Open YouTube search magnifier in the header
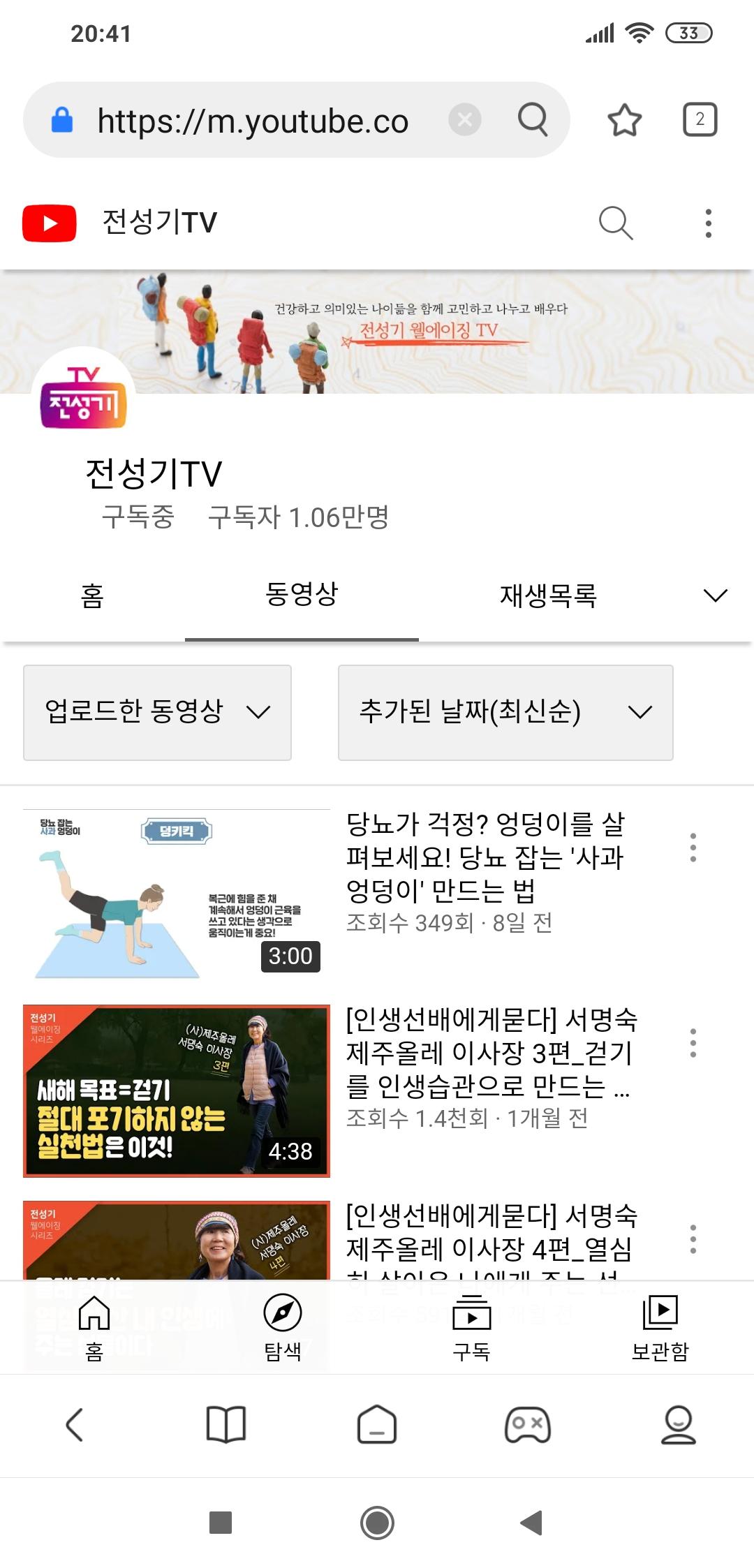This screenshot has height=1568, width=754. click(616, 223)
